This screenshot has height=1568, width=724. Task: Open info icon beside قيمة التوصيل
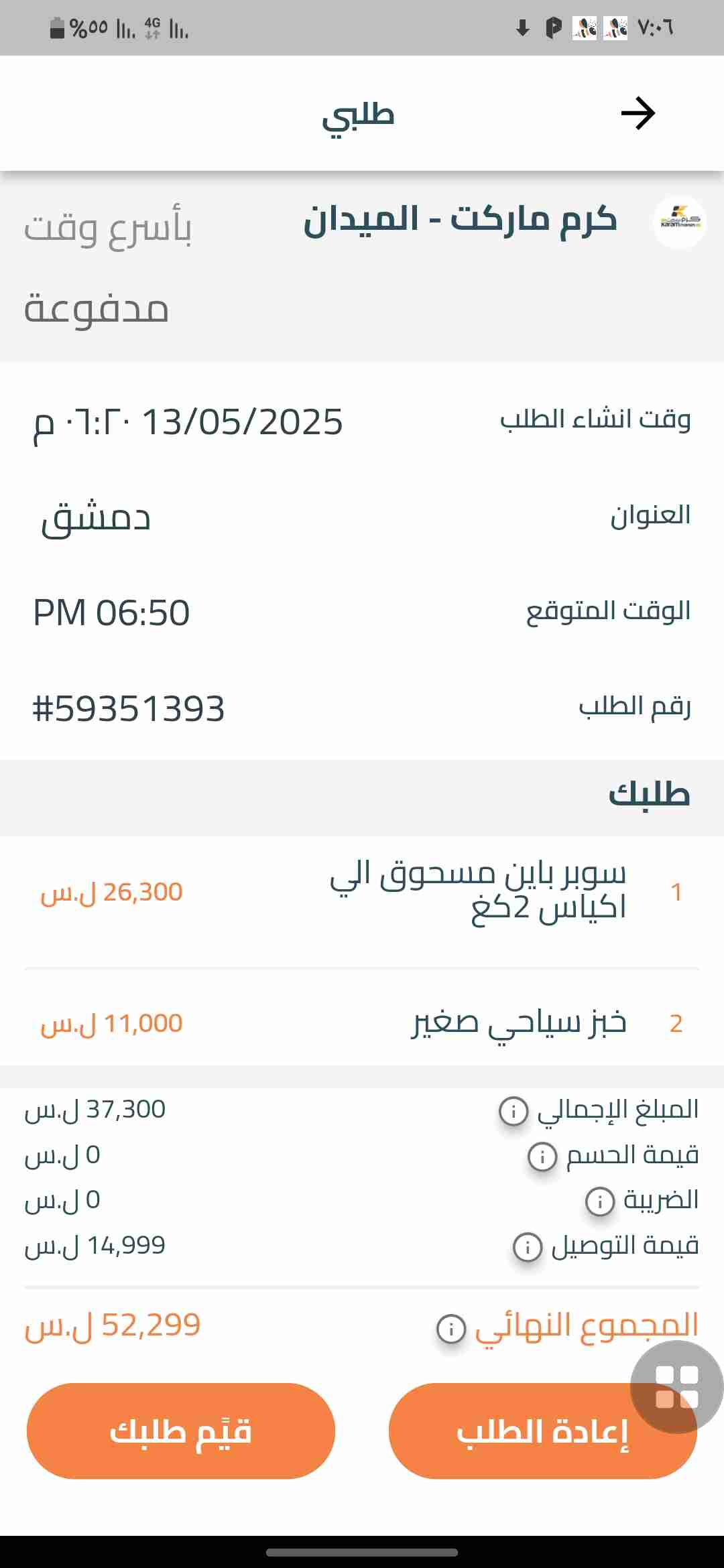coord(528,1247)
